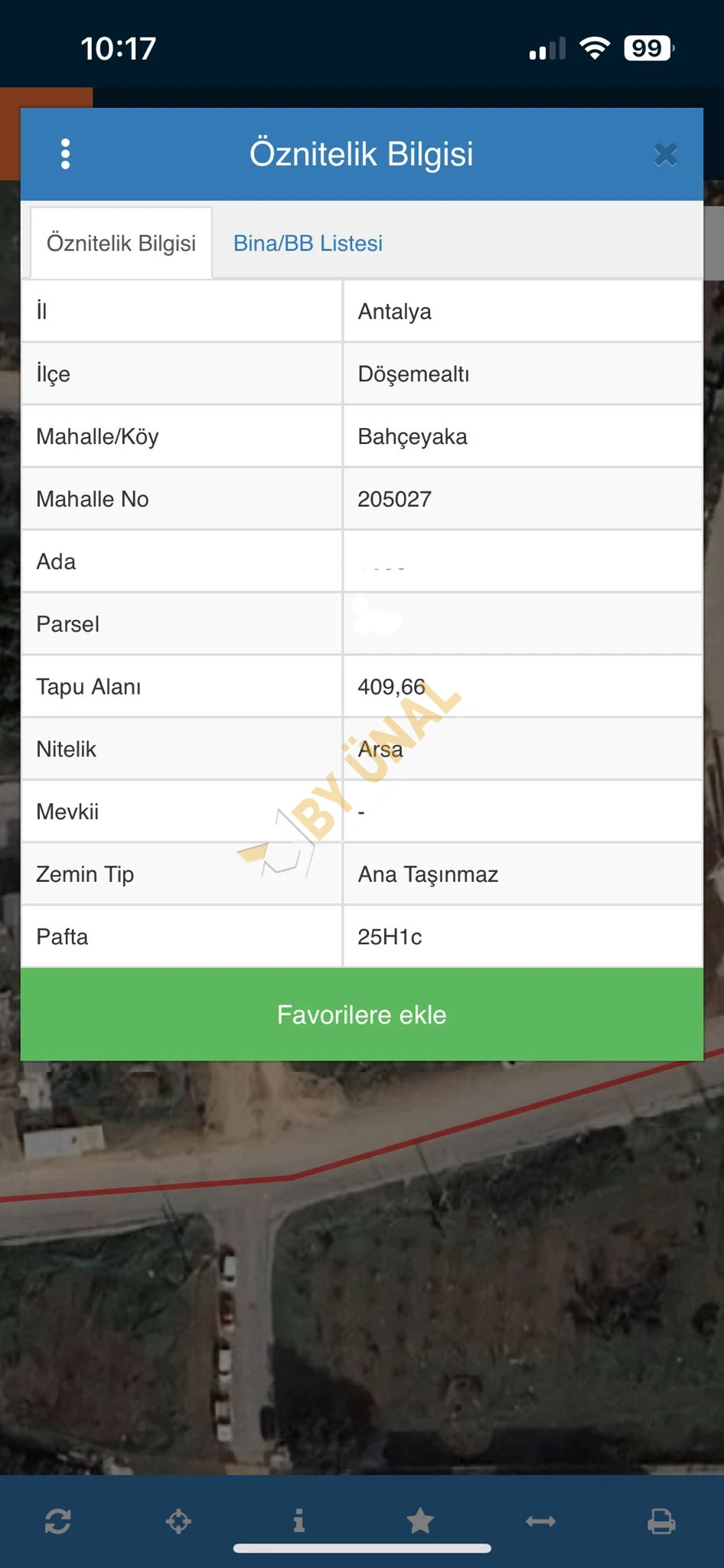
Task: Open favorites with the star icon
Action: coord(420,1521)
